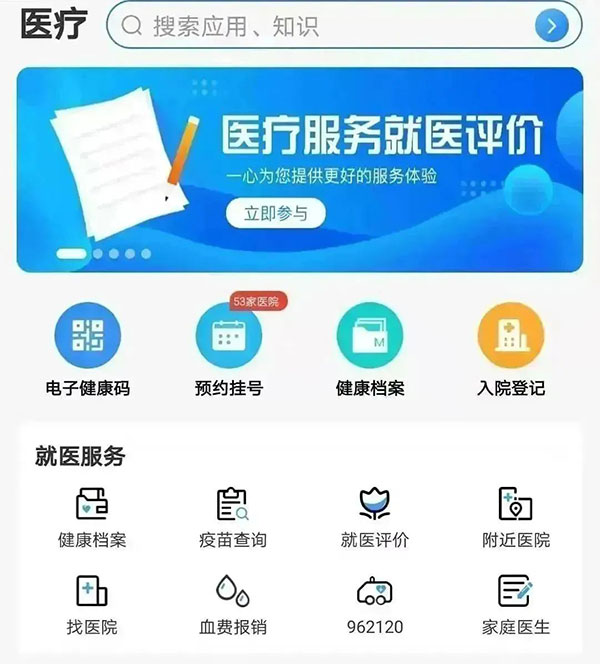Viewport: 600px width, 664px height.
Task: Tap the blue arrow search button
Action: [x=551, y=26]
